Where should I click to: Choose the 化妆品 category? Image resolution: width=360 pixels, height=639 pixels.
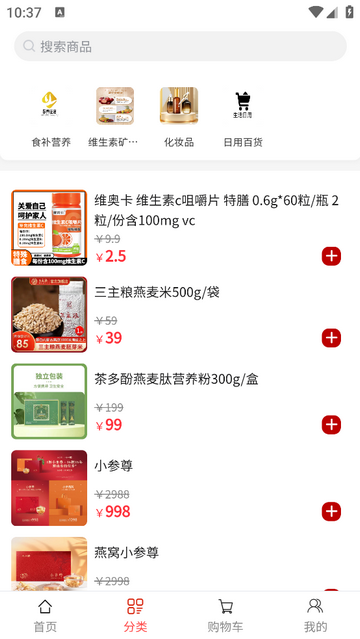click(x=179, y=117)
